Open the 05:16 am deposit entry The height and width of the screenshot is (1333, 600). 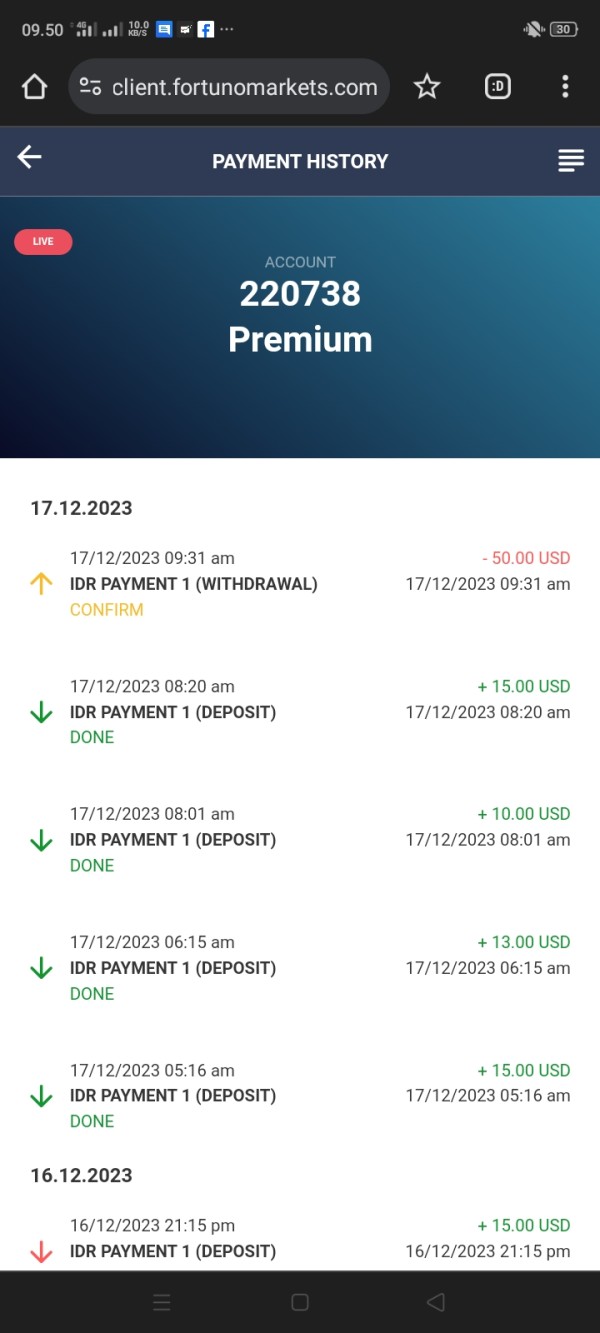tap(300, 1096)
